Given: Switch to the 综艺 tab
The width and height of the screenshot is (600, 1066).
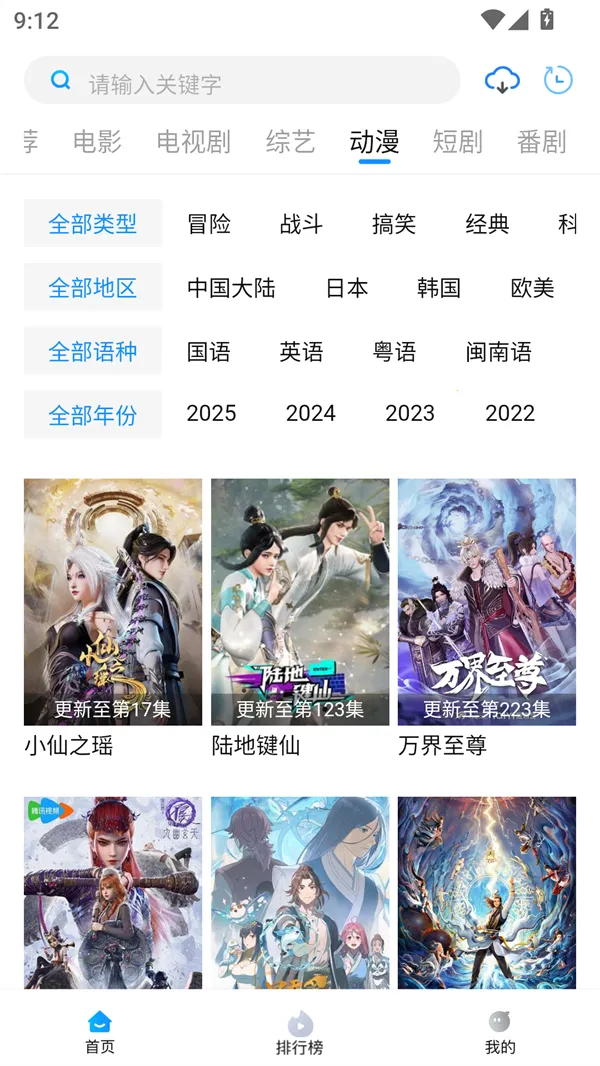Looking at the screenshot, I should click(290, 142).
